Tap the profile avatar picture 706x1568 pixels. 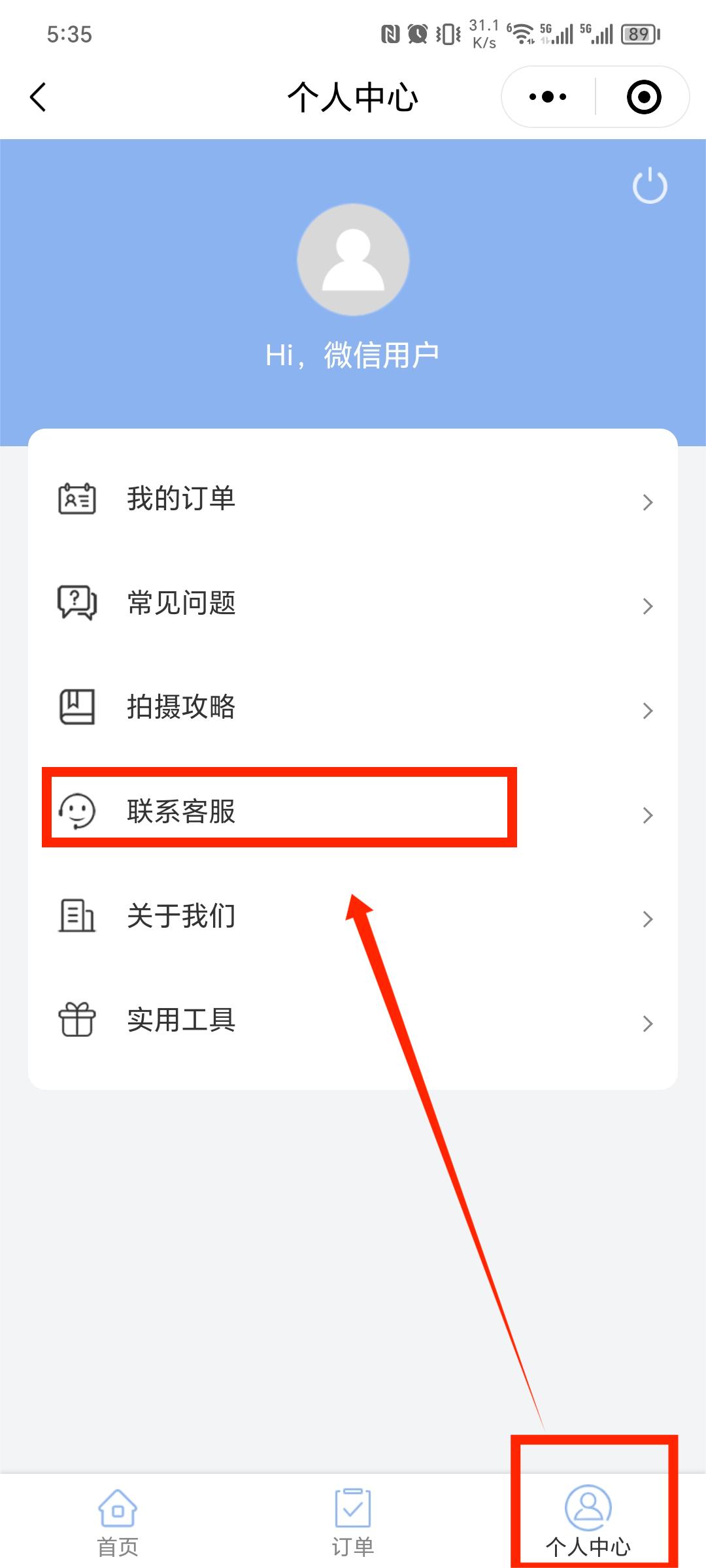pyautogui.click(x=353, y=260)
